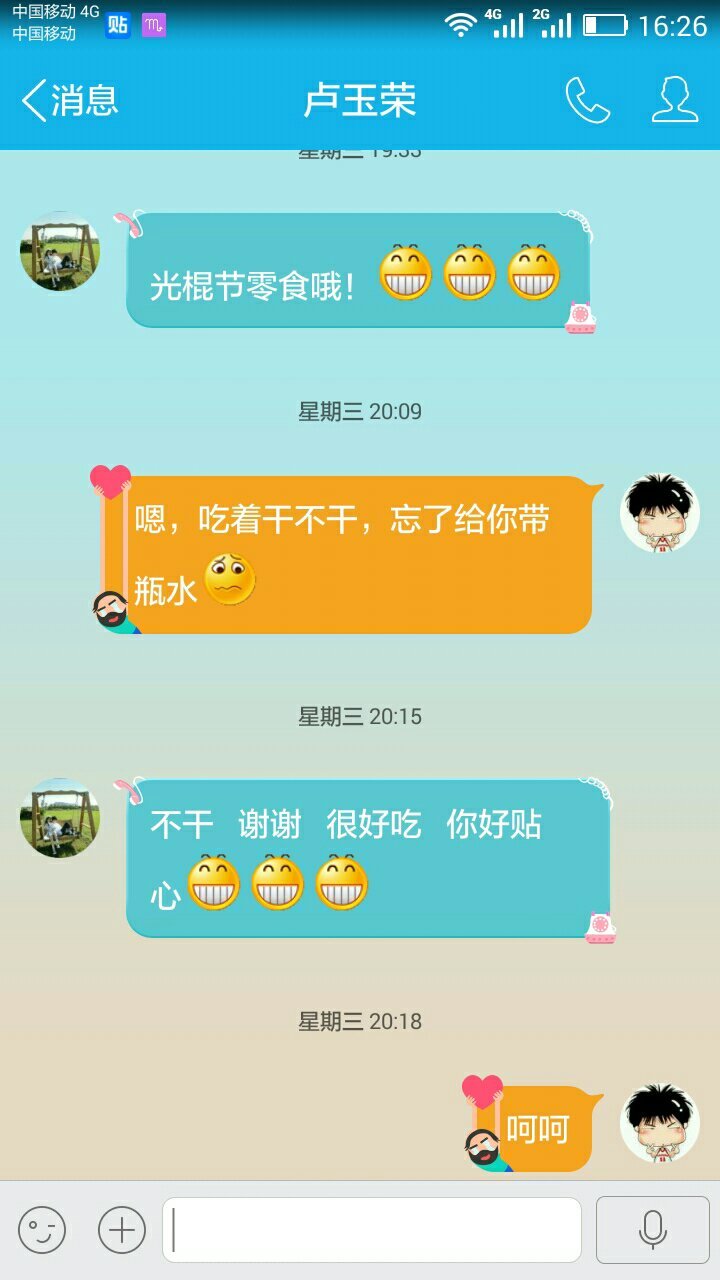Start a voice call with 卢玉荣
This screenshot has width=720, height=1280.
pyautogui.click(x=587, y=100)
